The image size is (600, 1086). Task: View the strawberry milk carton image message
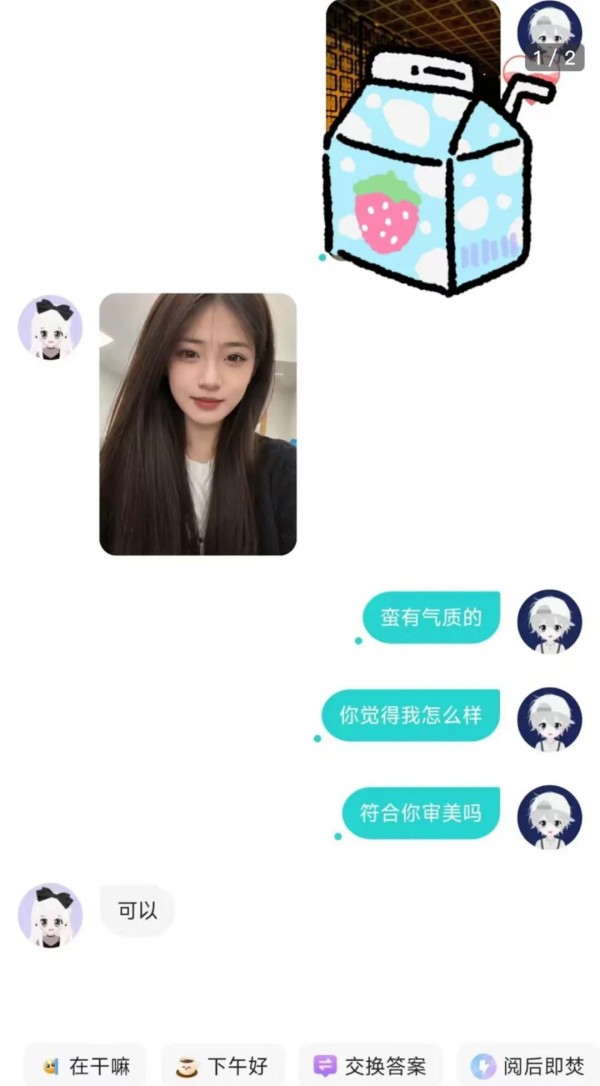click(x=430, y=147)
